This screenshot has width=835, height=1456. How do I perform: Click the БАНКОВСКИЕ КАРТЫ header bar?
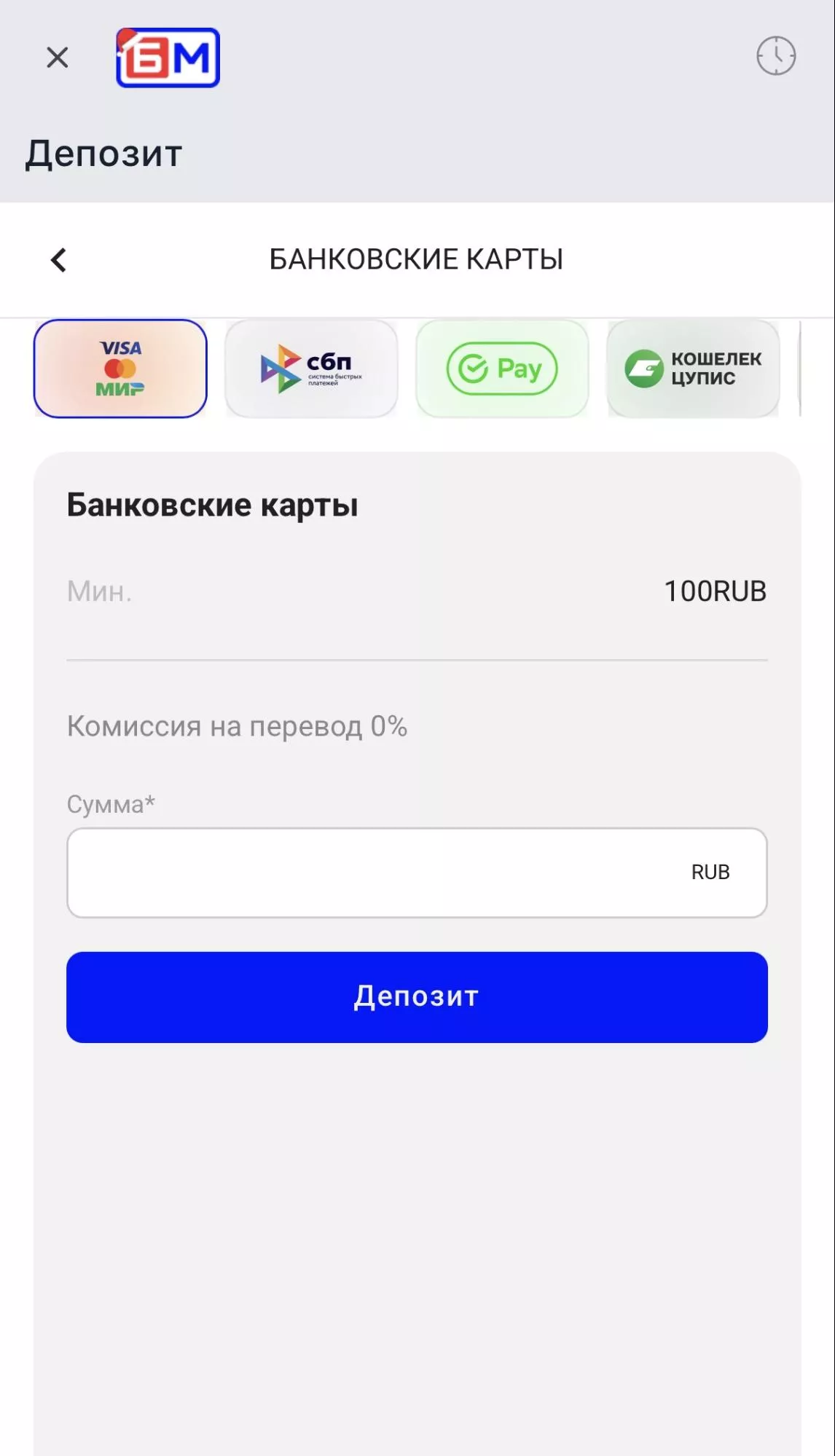pos(417,259)
